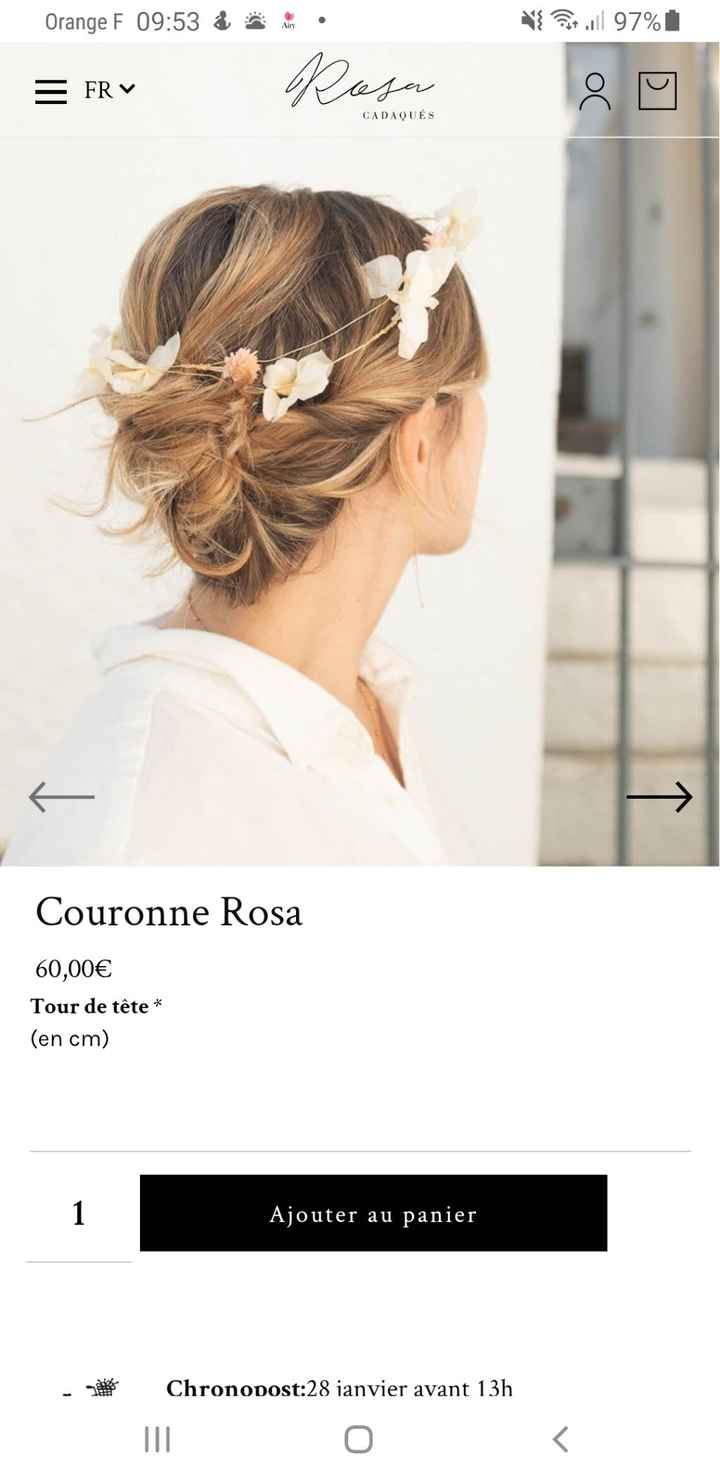Open the Chronopost delivery link
This screenshot has height=1480, width=720.
coord(340,1388)
